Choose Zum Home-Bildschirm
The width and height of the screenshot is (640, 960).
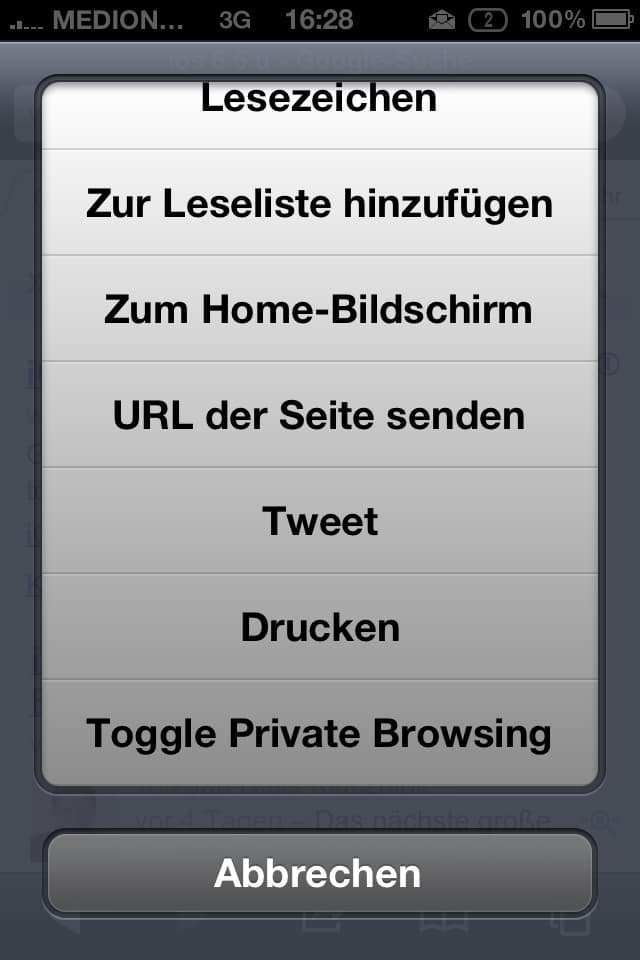point(319,309)
